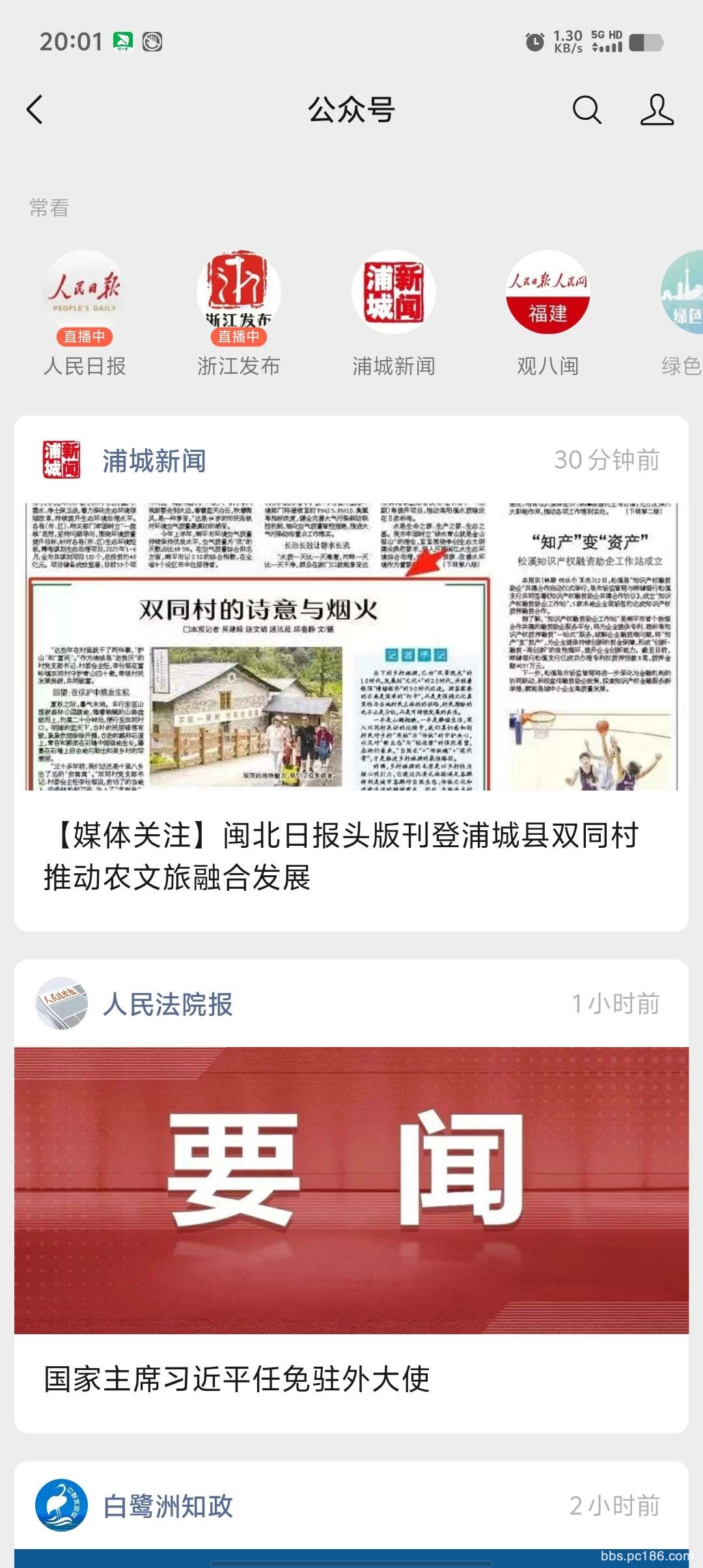Image resolution: width=703 pixels, height=1568 pixels.
Task: Open 人民法院报 publisher name in feed
Action: click(x=167, y=1004)
